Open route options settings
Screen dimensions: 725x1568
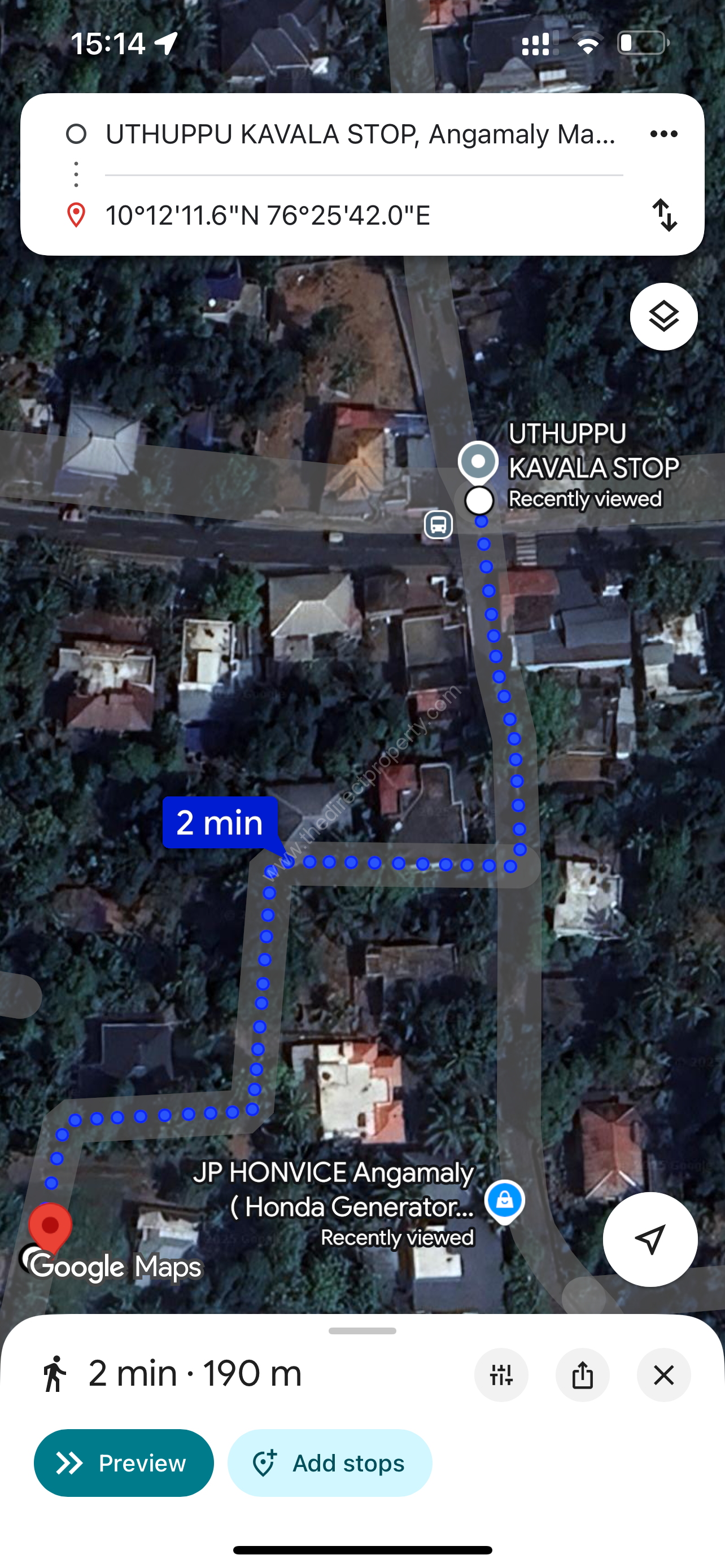[501, 1374]
